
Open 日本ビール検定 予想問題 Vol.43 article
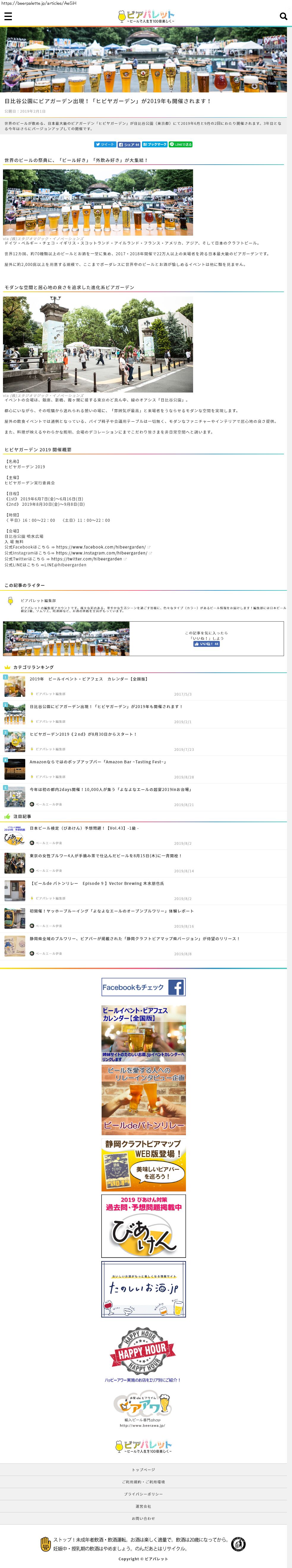pos(85,828)
